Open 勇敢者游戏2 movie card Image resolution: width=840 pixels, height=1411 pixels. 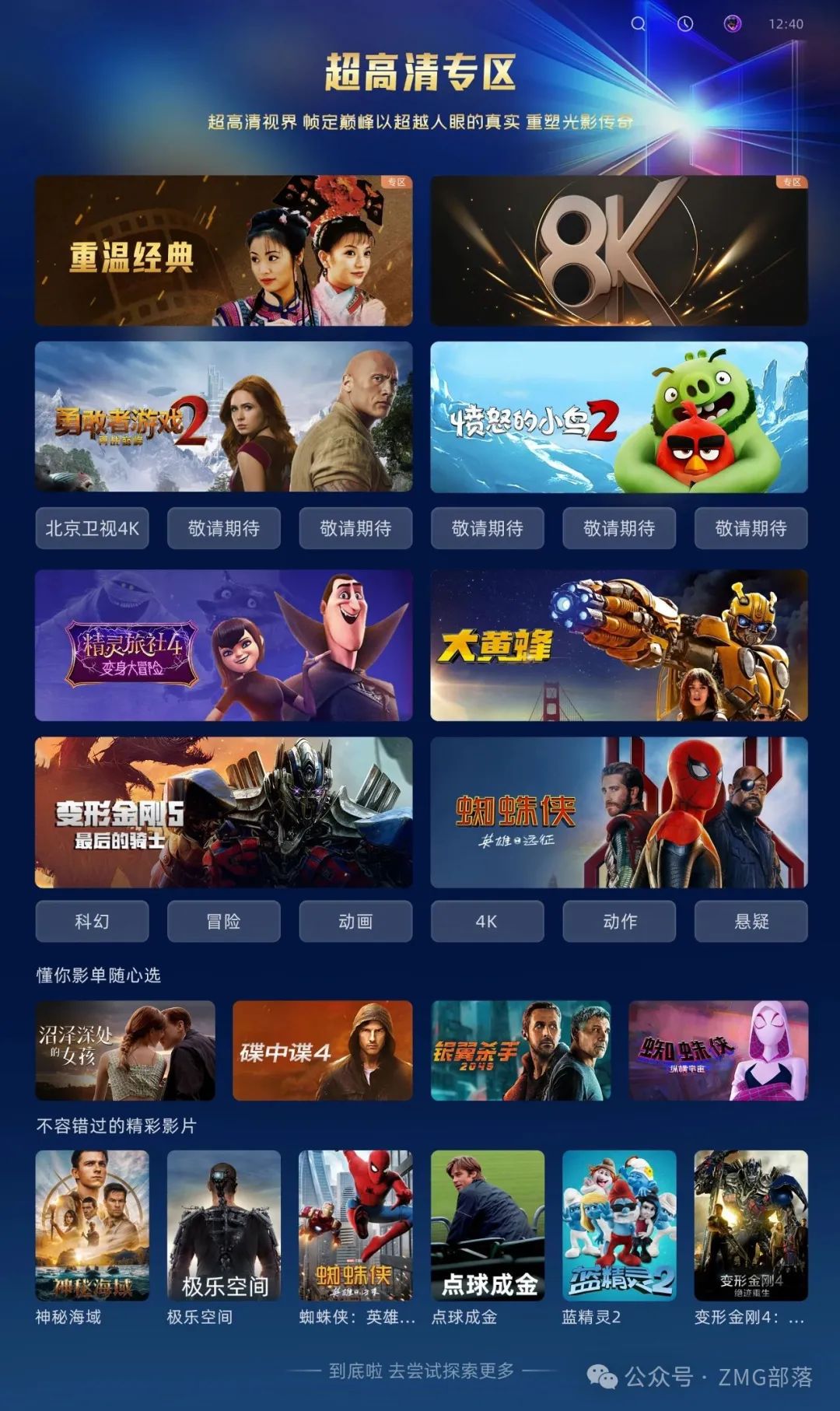tap(223, 416)
